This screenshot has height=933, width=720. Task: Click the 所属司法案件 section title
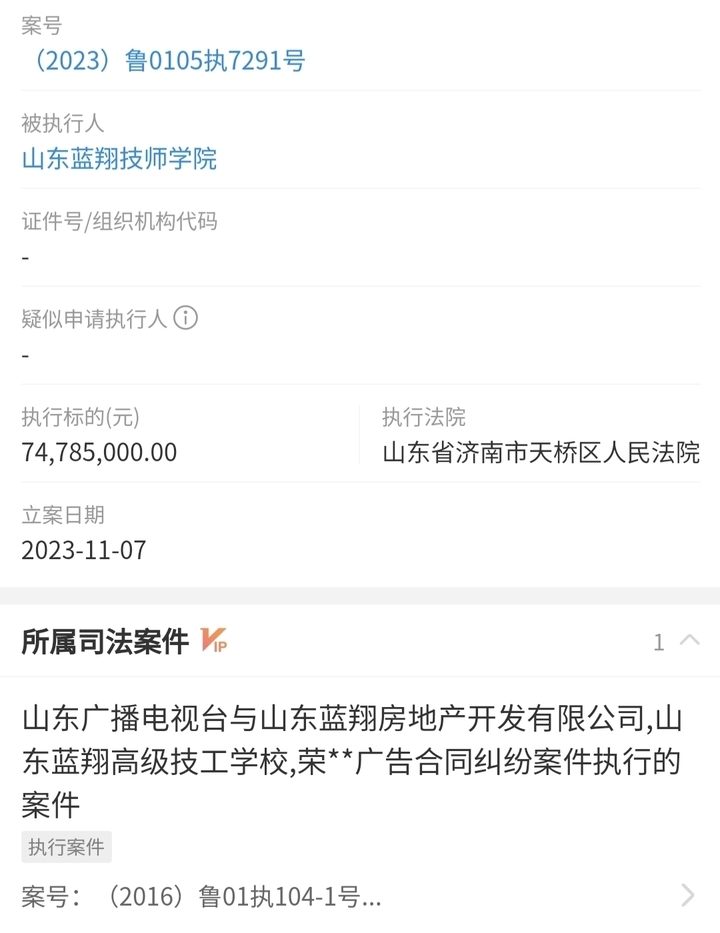(105, 642)
